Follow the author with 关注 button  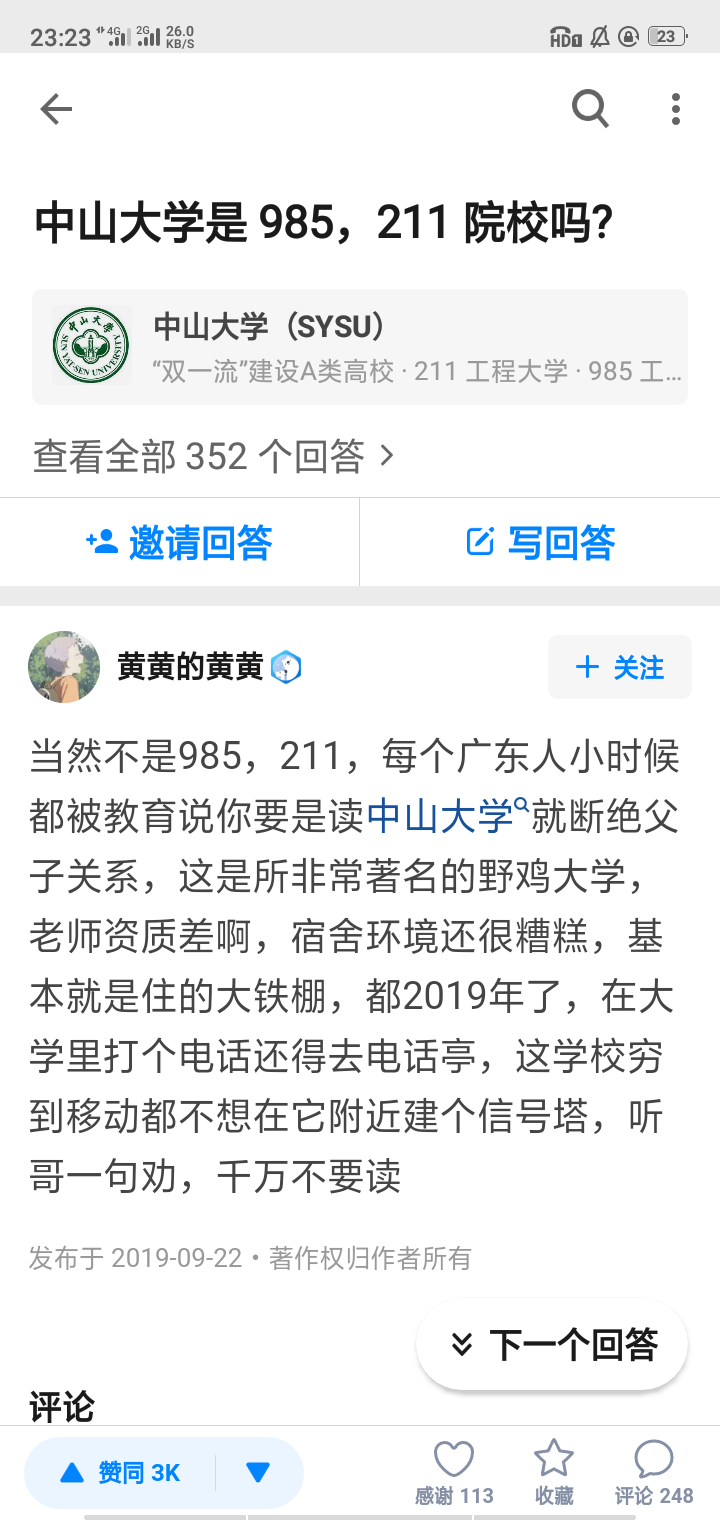coord(620,667)
